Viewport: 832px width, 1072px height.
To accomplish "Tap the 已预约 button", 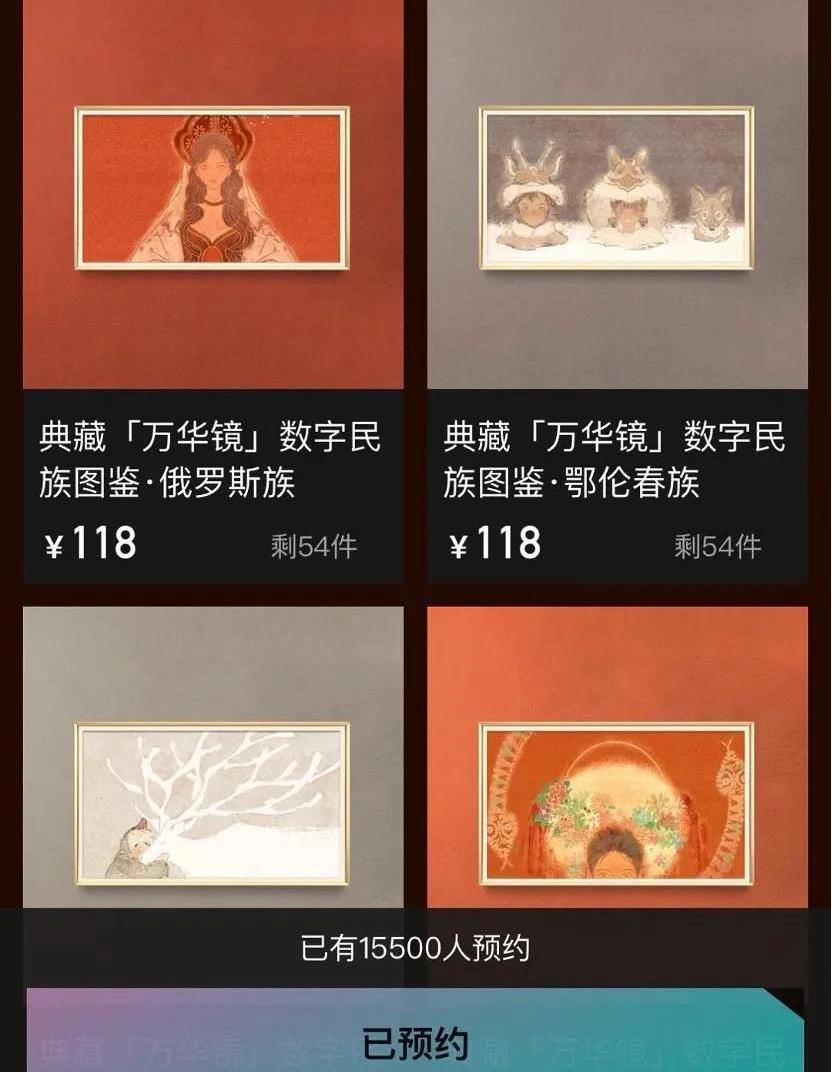I will tap(414, 1043).
